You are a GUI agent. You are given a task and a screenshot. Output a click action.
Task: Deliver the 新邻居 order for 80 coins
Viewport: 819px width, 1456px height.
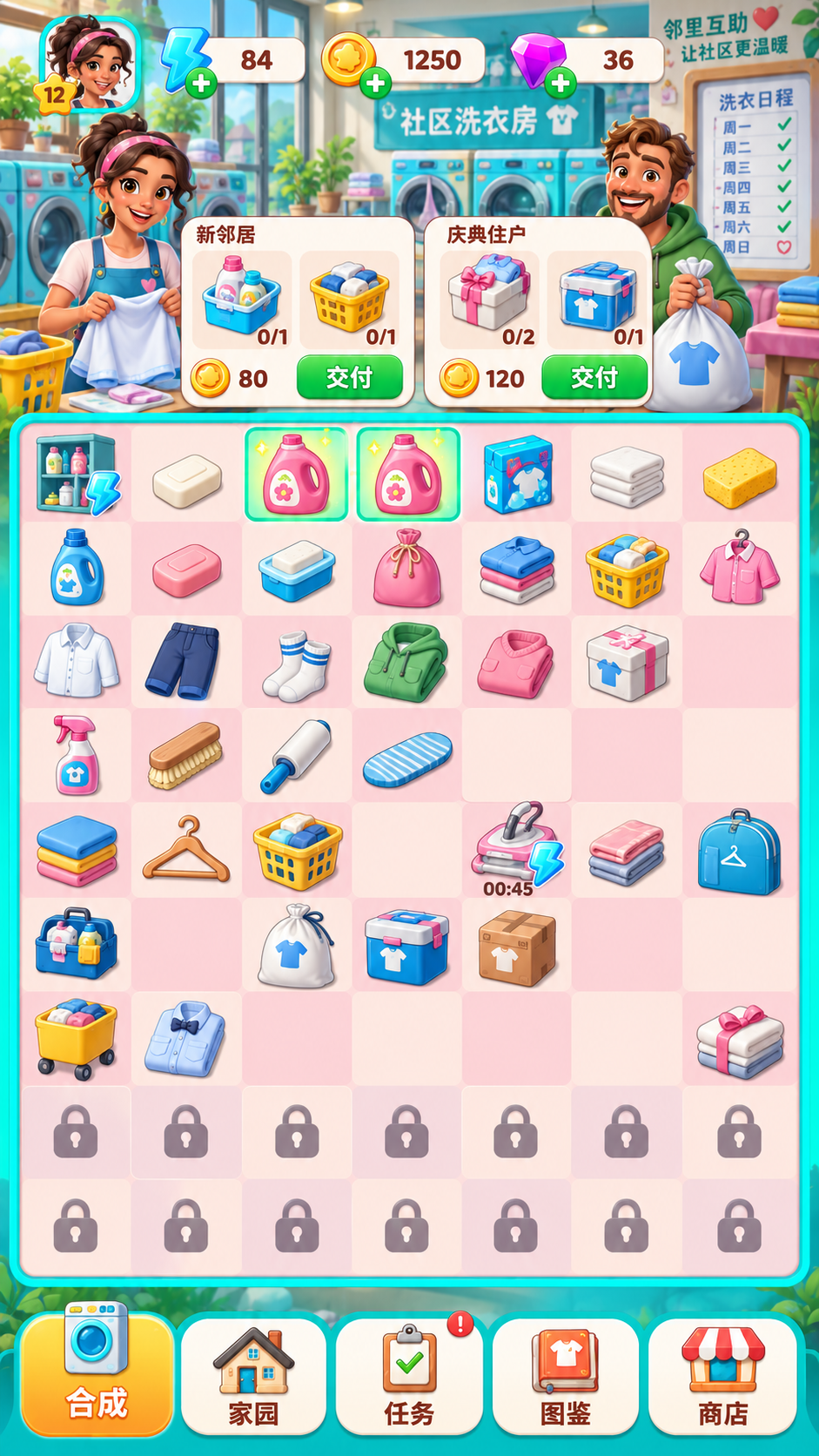tap(350, 378)
